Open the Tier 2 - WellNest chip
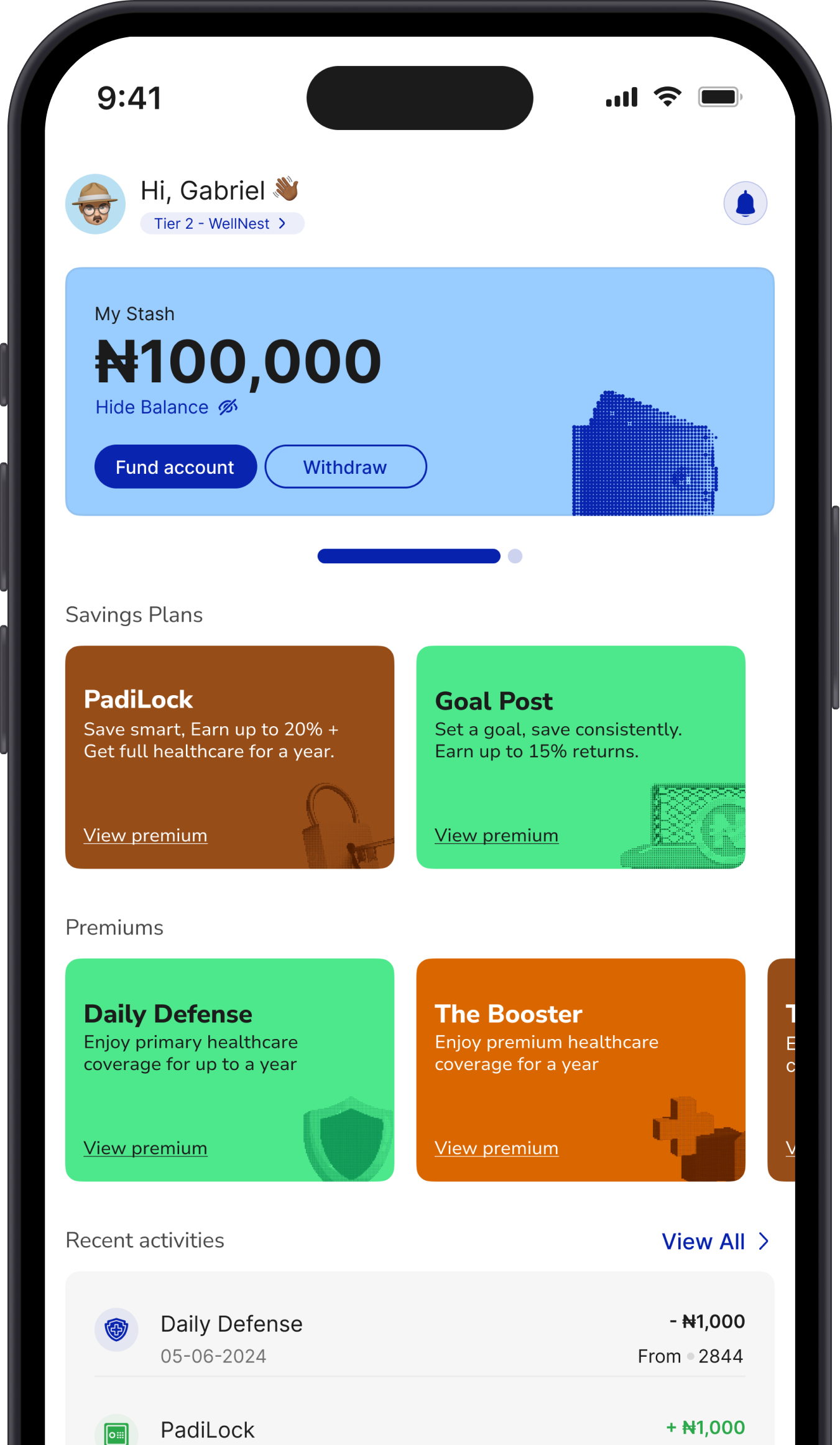The height and width of the screenshot is (1445, 840). pos(221,223)
